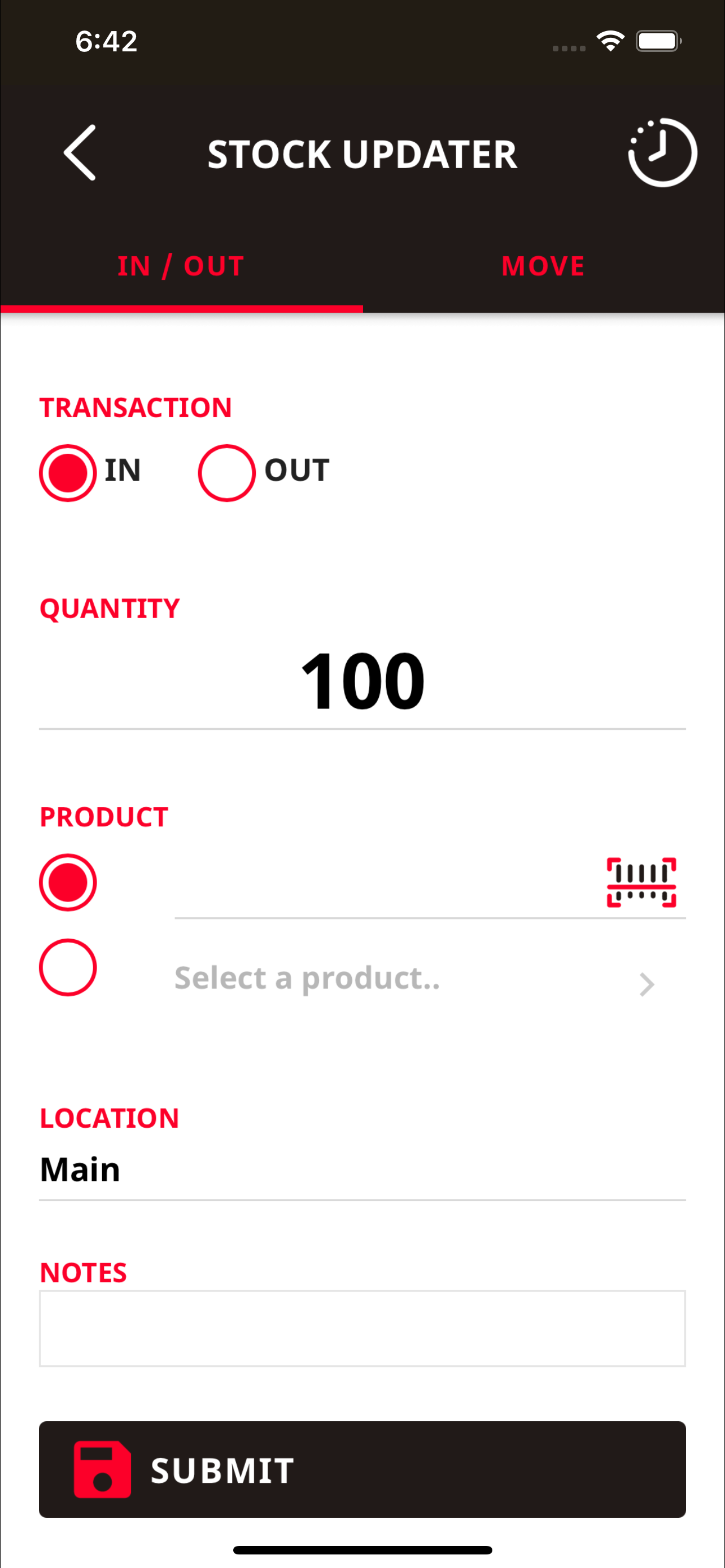Choose the IN transaction option
The height and width of the screenshot is (1568, 725).
(x=68, y=473)
